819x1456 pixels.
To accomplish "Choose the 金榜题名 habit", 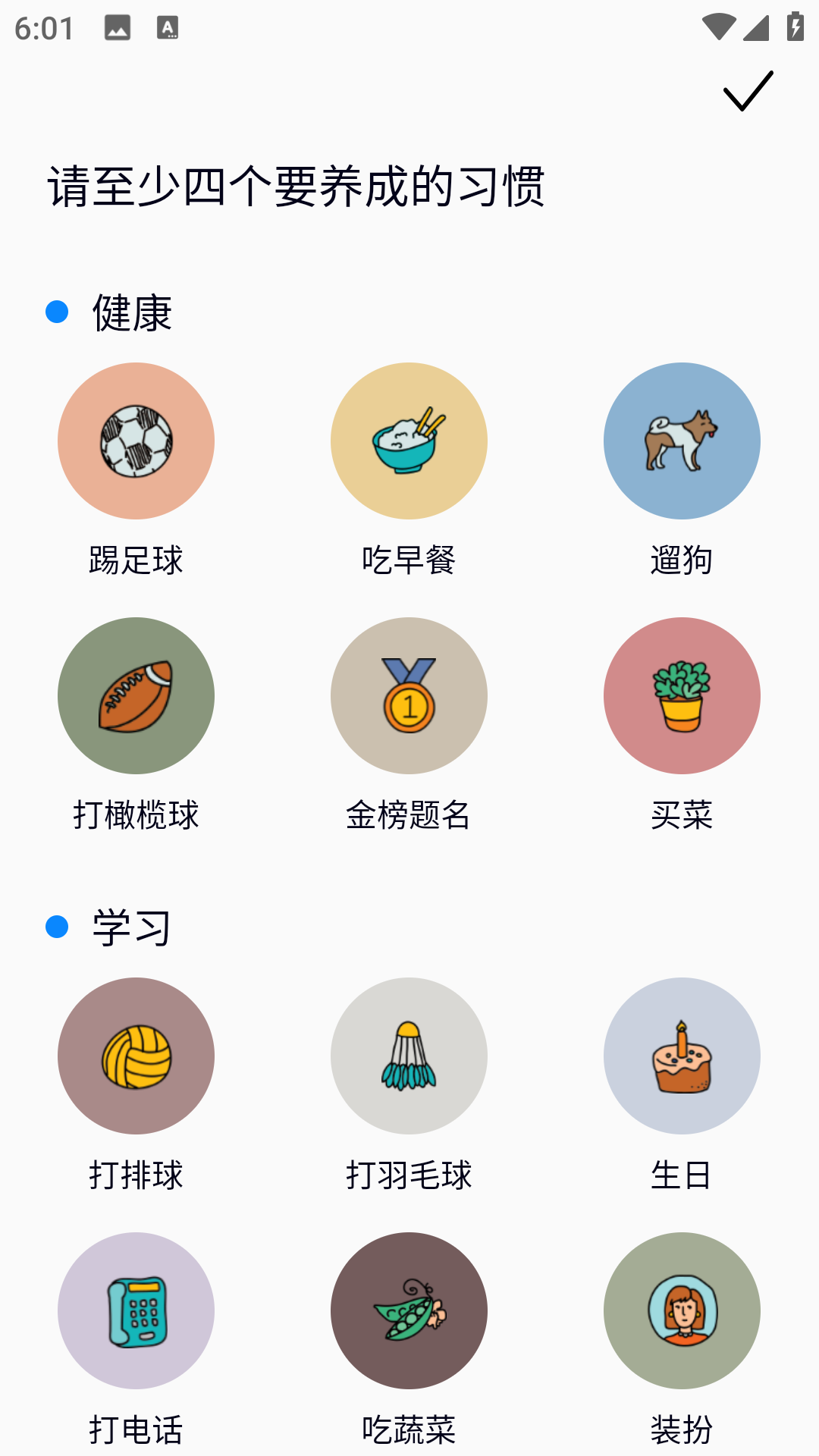I will coord(409,696).
